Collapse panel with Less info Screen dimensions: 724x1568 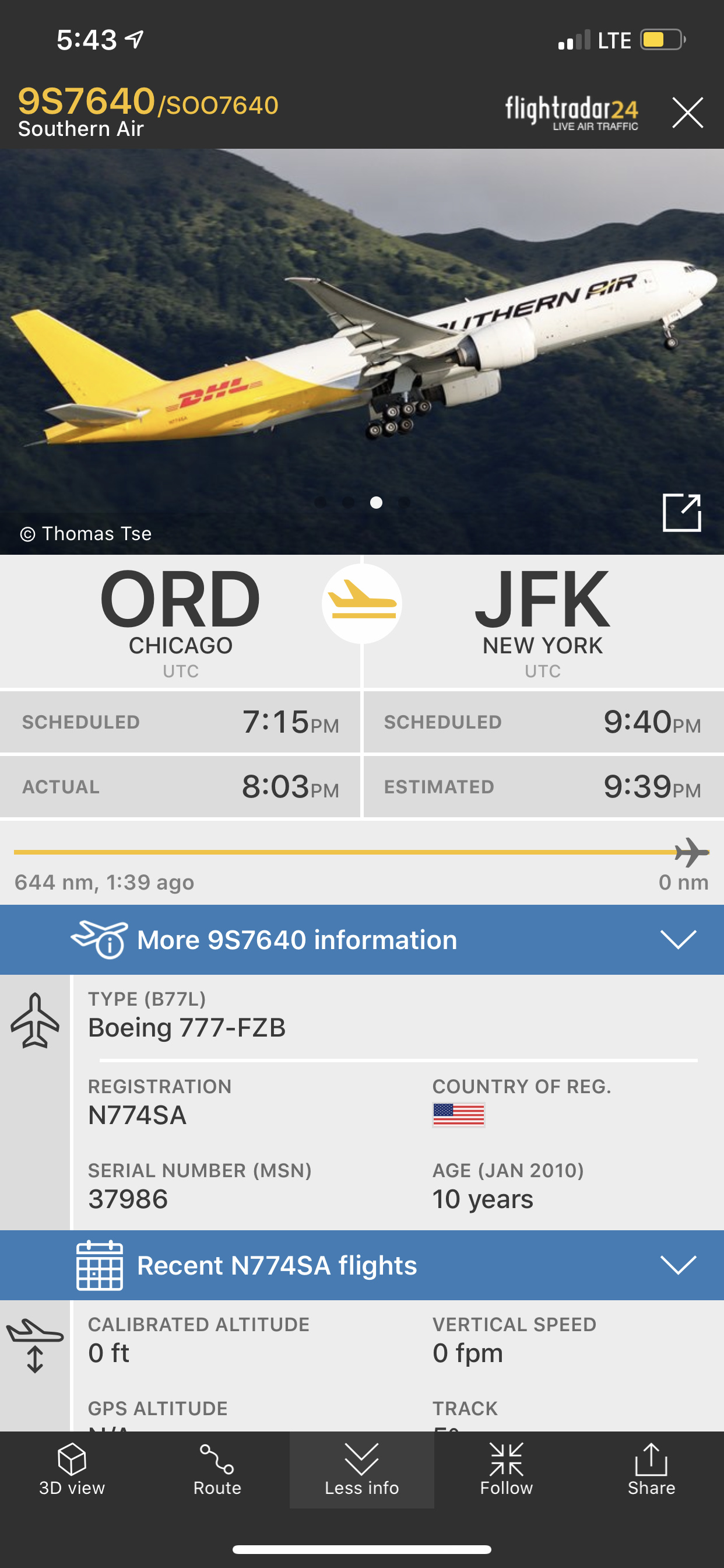[x=361, y=1469]
